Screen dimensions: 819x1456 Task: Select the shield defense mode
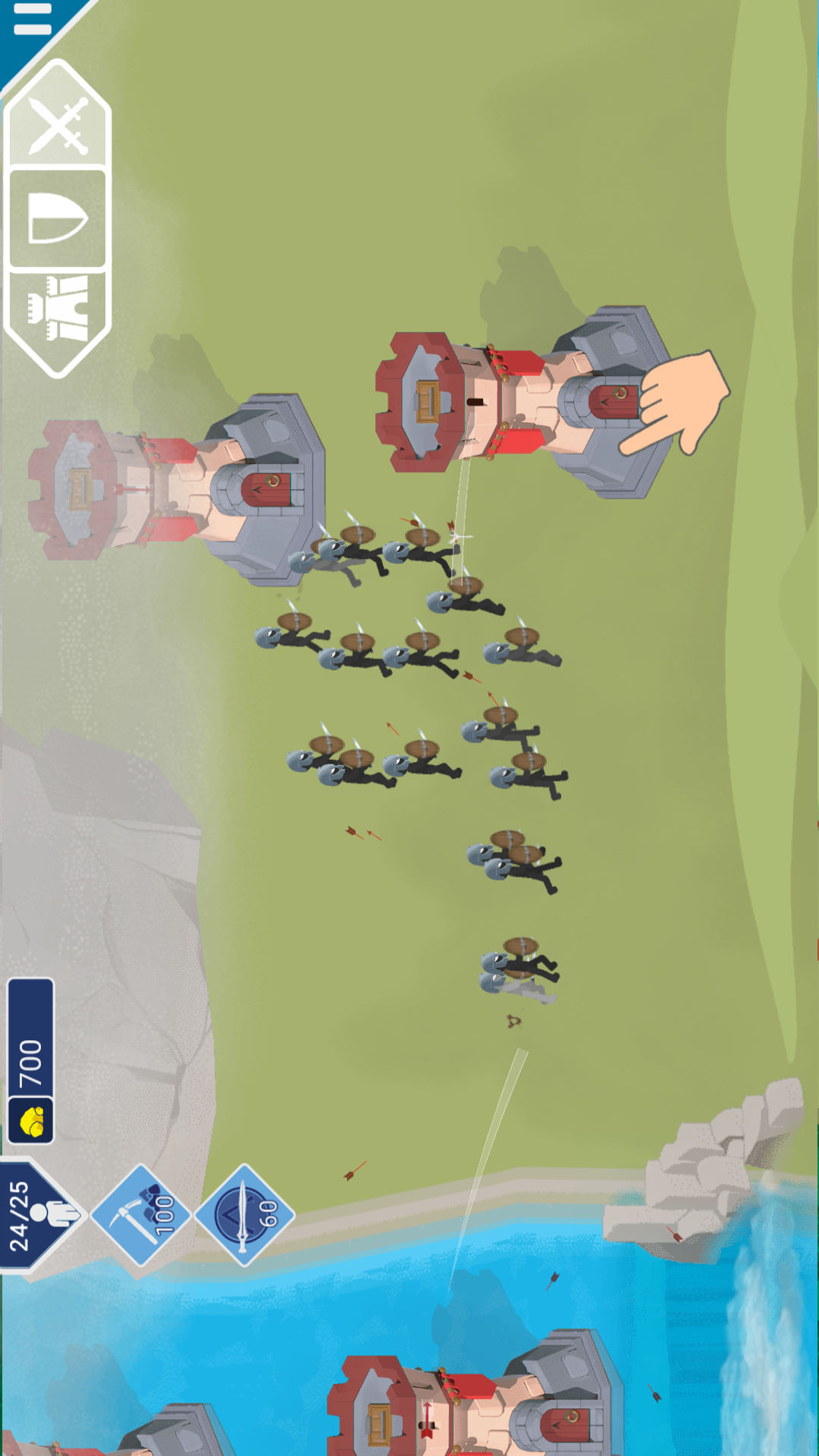(58, 218)
